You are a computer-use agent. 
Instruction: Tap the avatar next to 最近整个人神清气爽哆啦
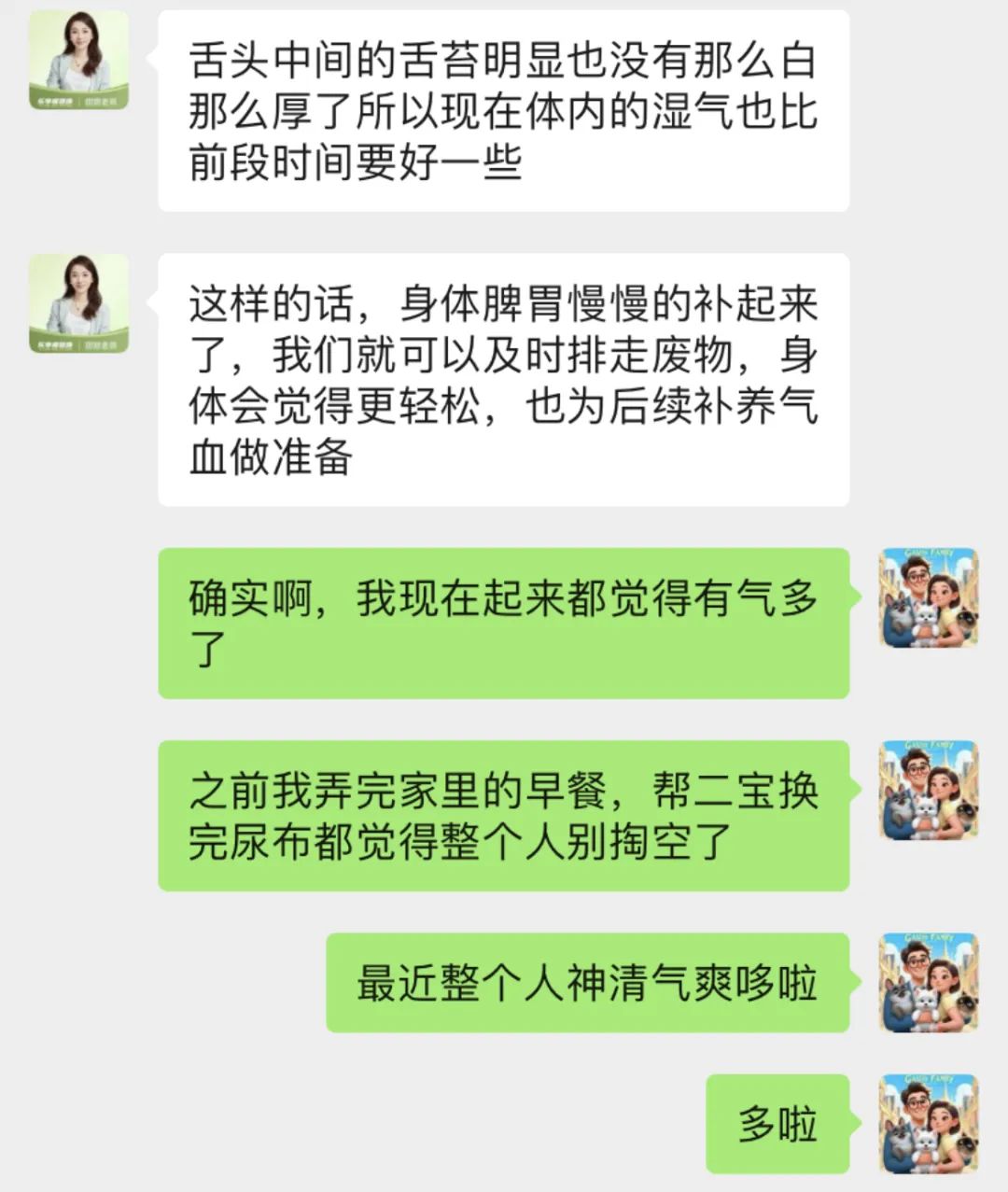pyautogui.click(x=929, y=982)
